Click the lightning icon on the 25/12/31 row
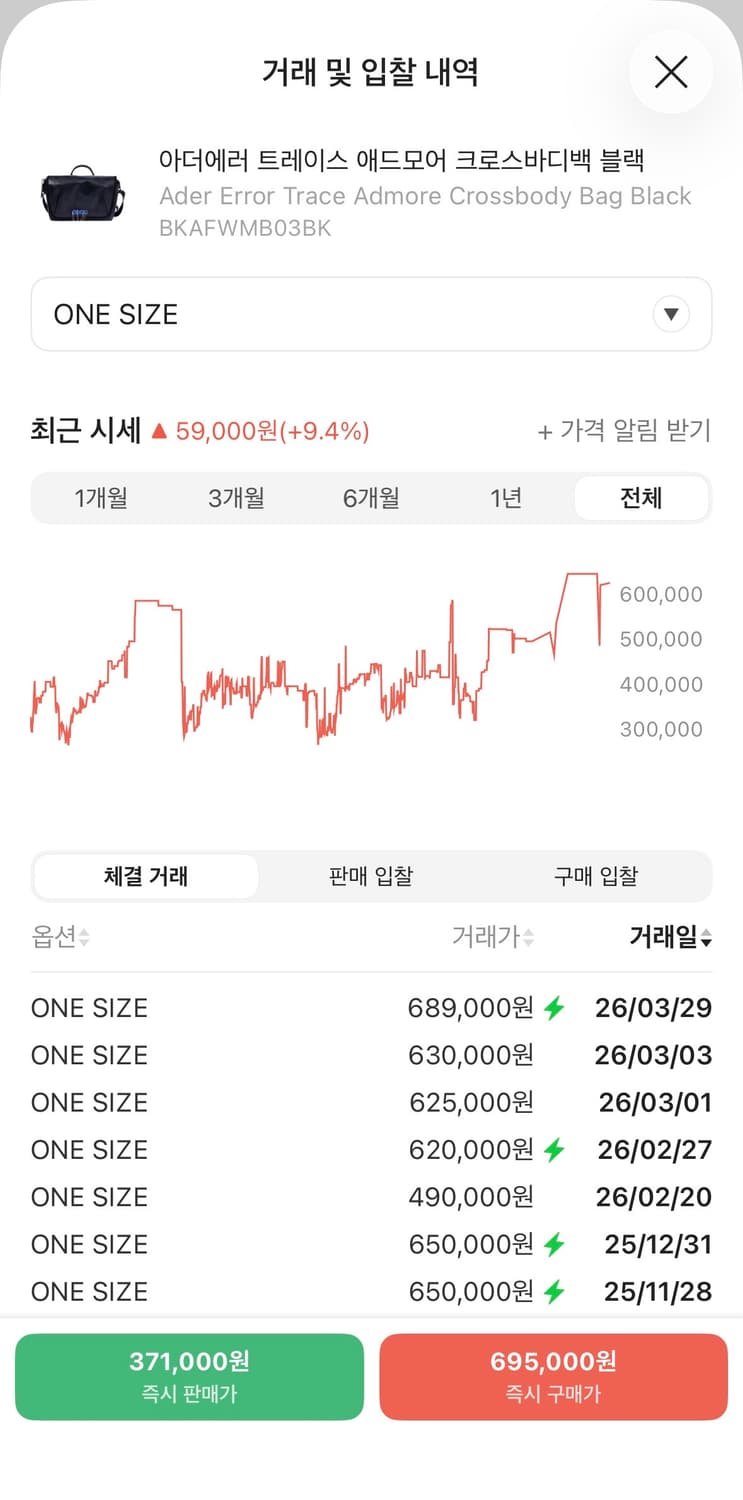Image resolution: width=743 pixels, height=1500 pixels. tap(556, 1245)
